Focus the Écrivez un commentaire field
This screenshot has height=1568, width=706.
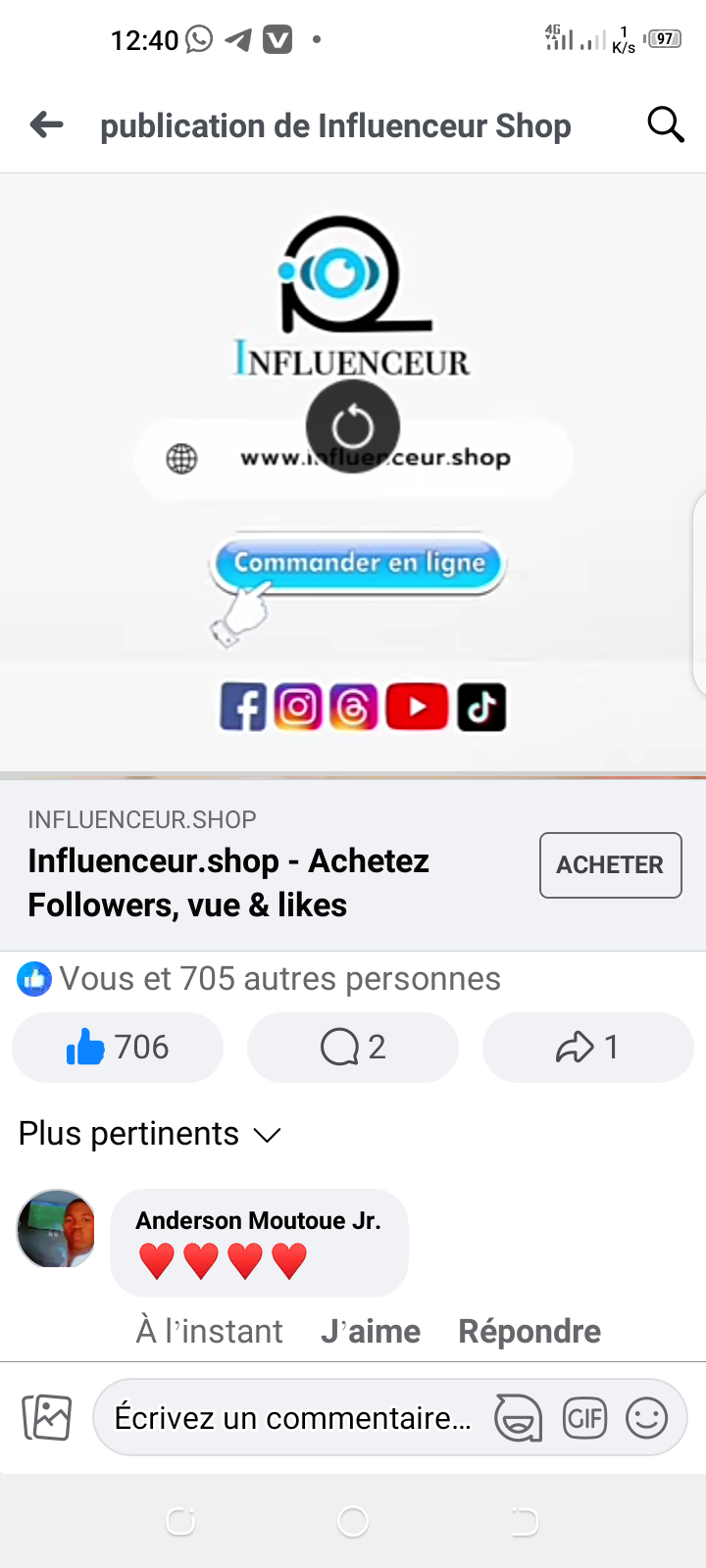click(x=292, y=1417)
